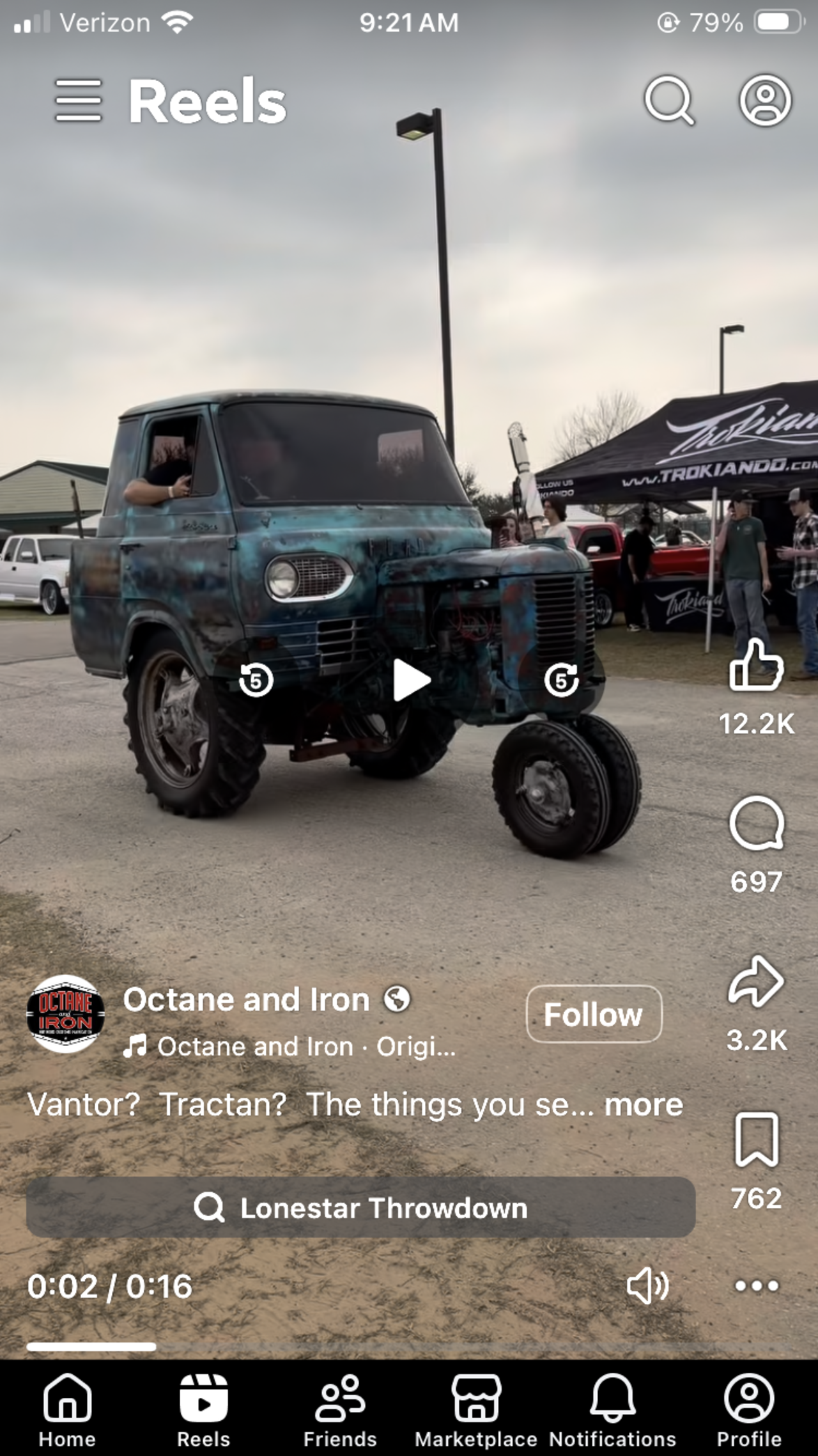Mute the reel's sound

pos(647,1285)
